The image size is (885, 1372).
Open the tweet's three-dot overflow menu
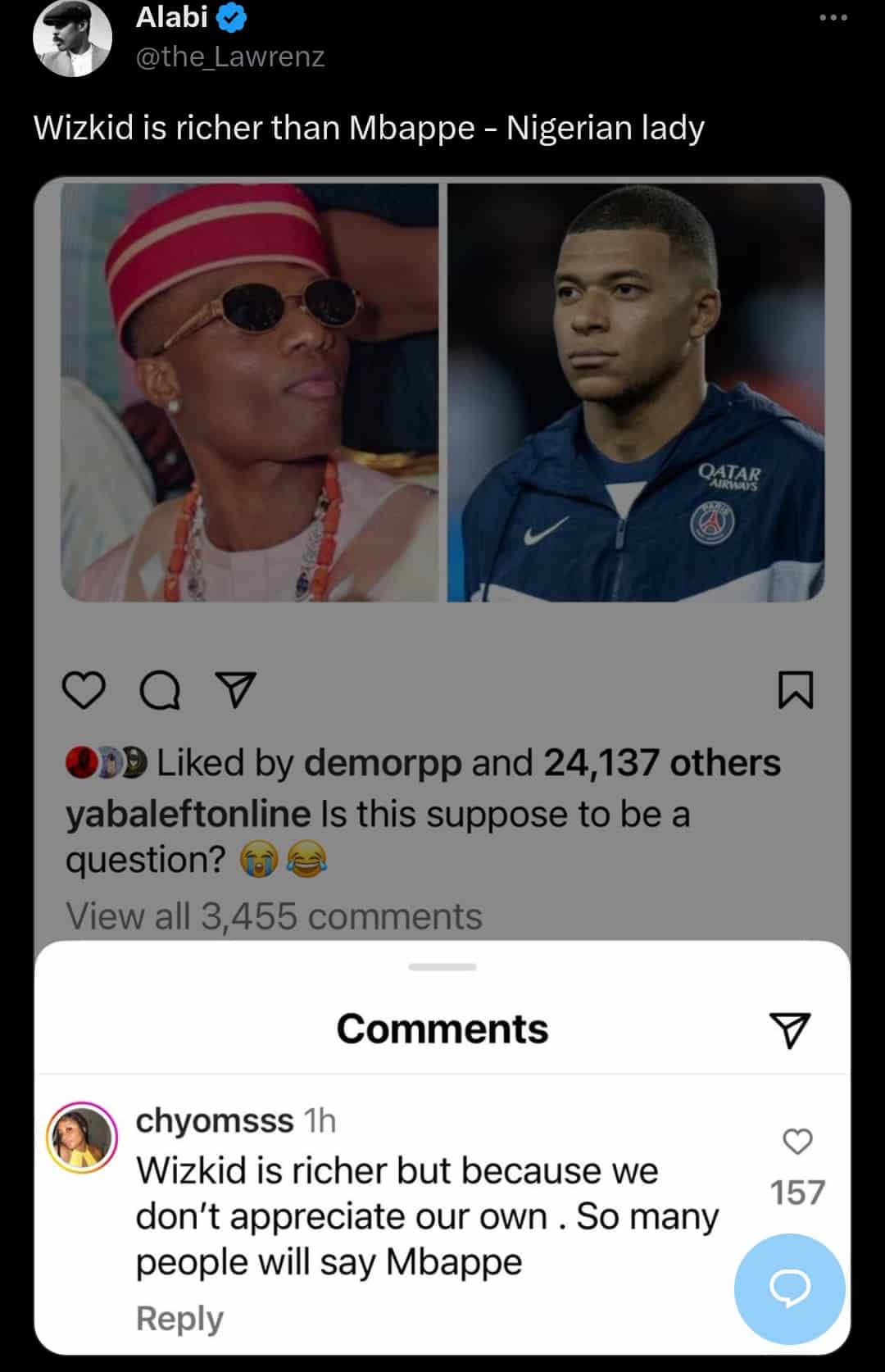(833, 17)
